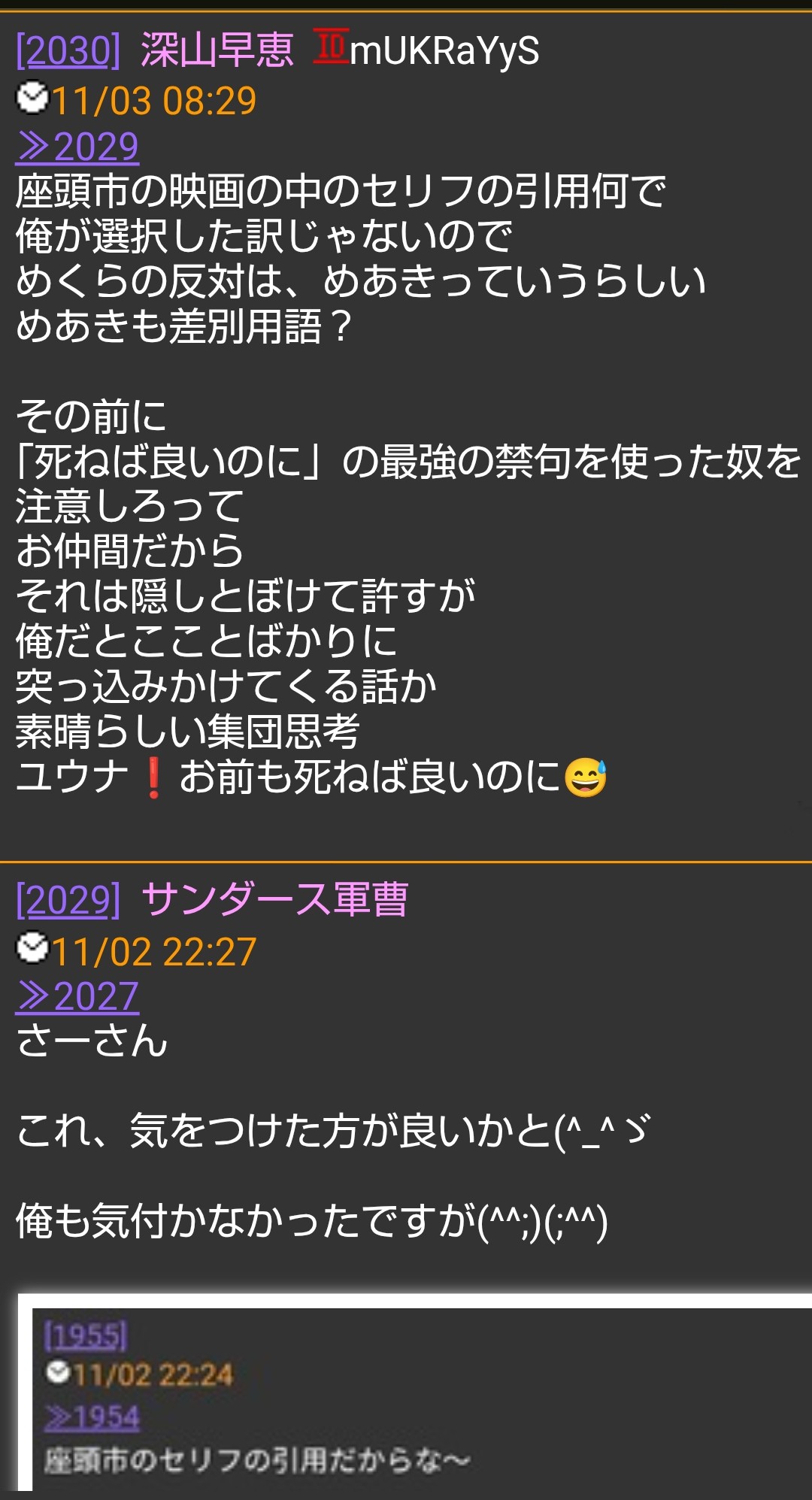Open post number link [2029]
This screenshot has height=1500, width=812.
point(68,900)
